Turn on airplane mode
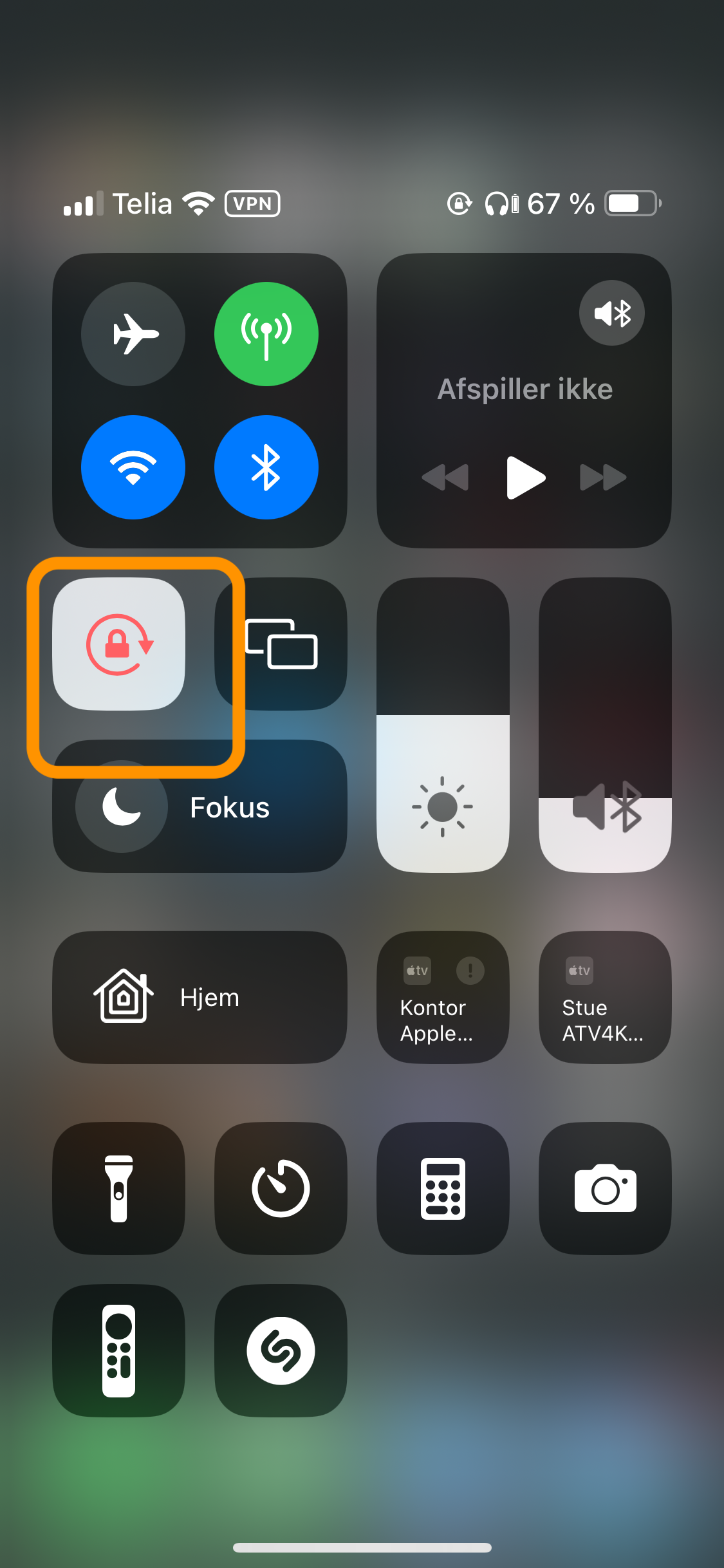This screenshot has height=1568, width=724. (133, 334)
